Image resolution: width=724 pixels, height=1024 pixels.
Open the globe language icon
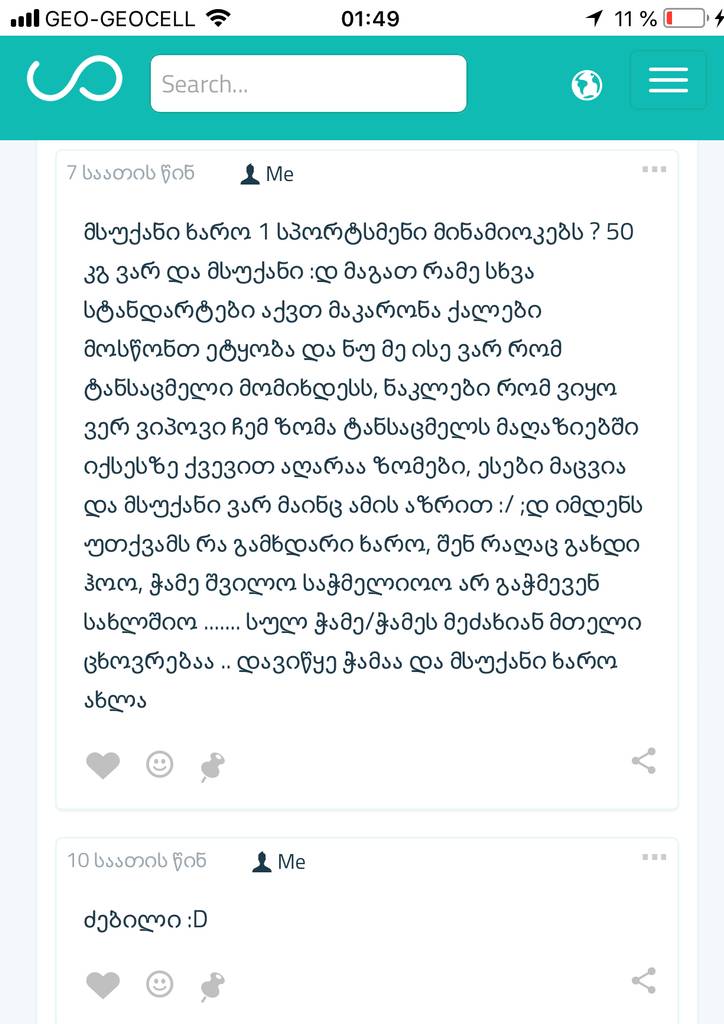coord(587,85)
